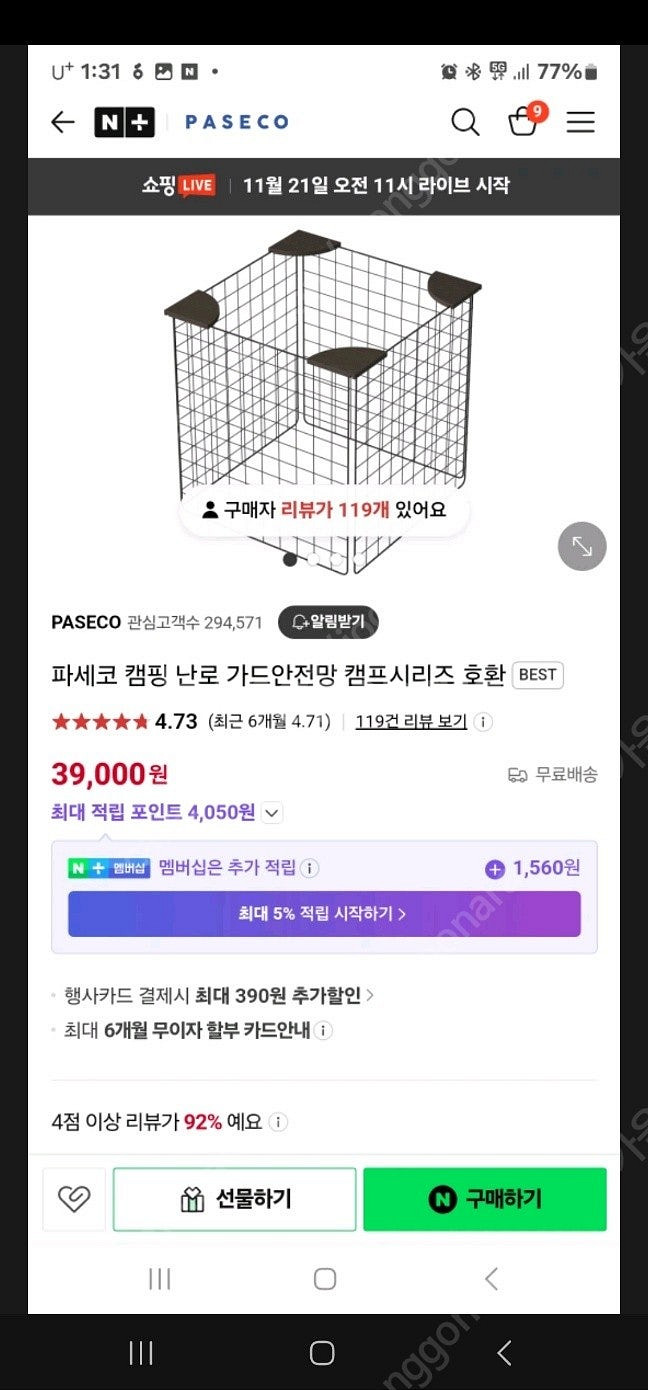
Task: Open the hamburger menu
Action: click(x=580, y=122)
